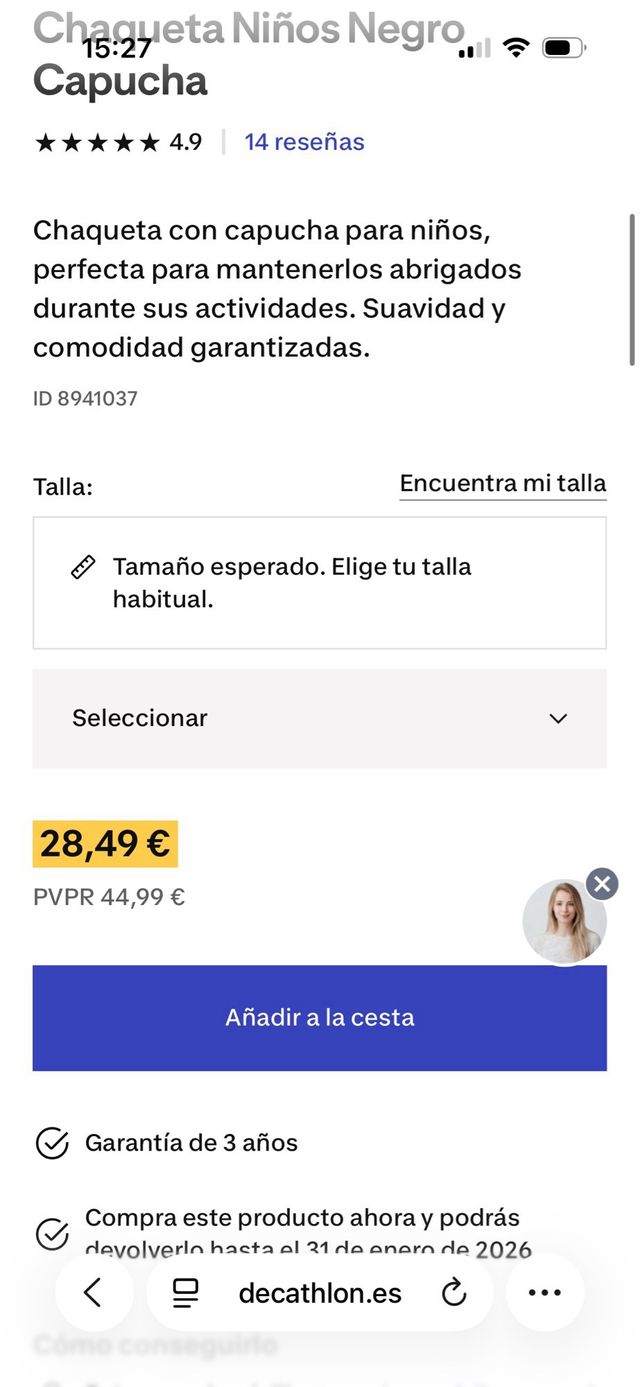Expand the Seleccionar size dropdown

click(x=319, y=718)
